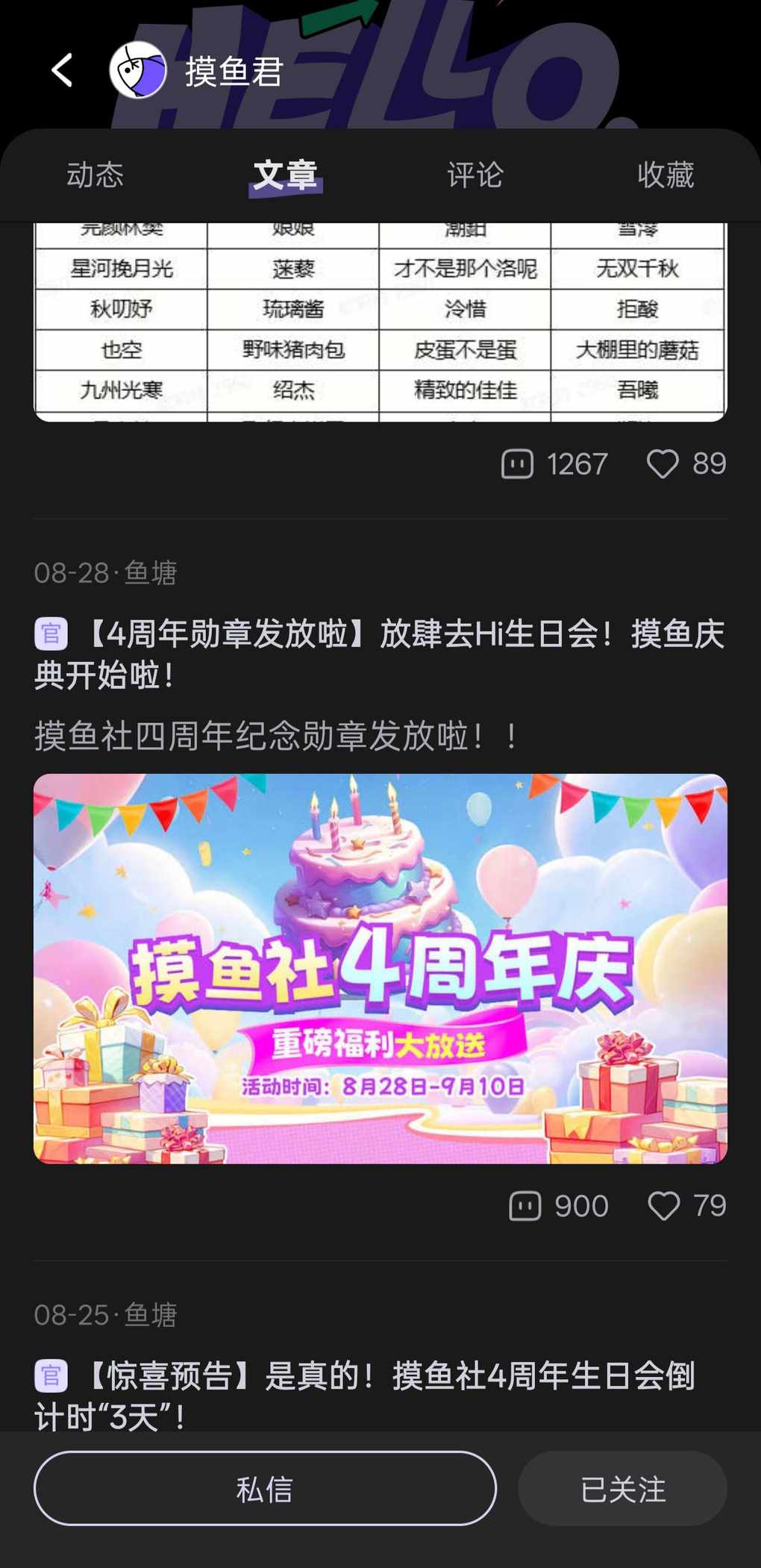Open the name table image in the top post
This screenshot has width=761, height=1568.
380,322
